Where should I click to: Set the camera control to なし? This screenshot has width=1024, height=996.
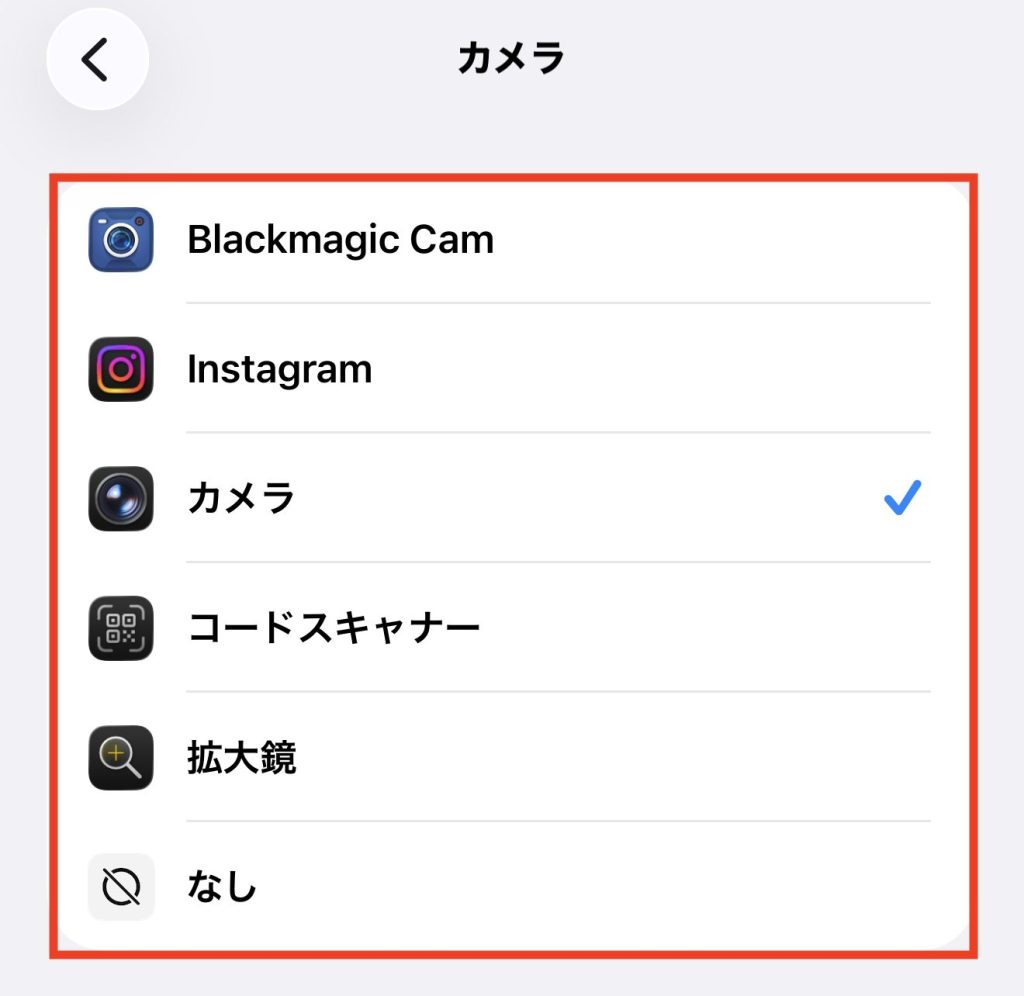pos(222,887)
